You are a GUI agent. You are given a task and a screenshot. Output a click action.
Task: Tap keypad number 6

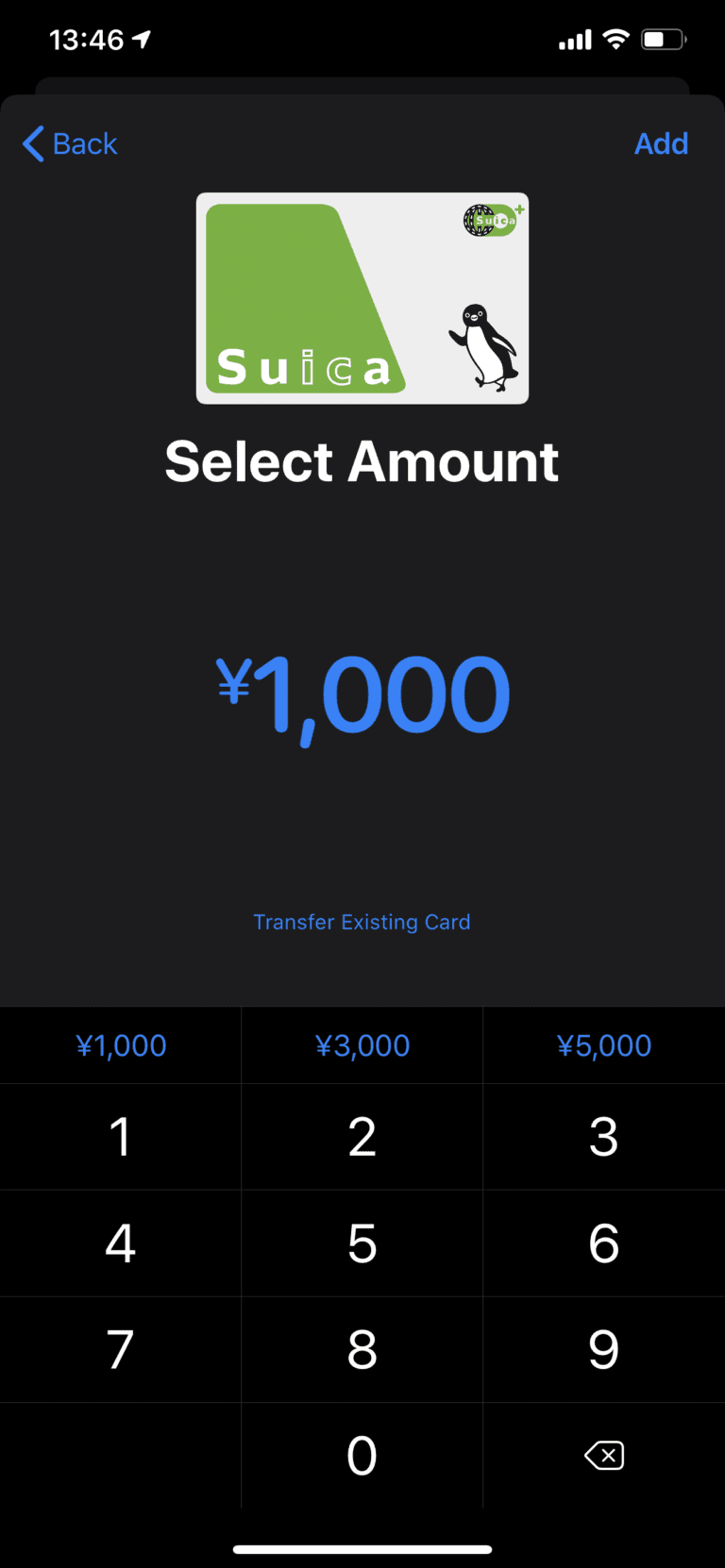pos(604,1243)
